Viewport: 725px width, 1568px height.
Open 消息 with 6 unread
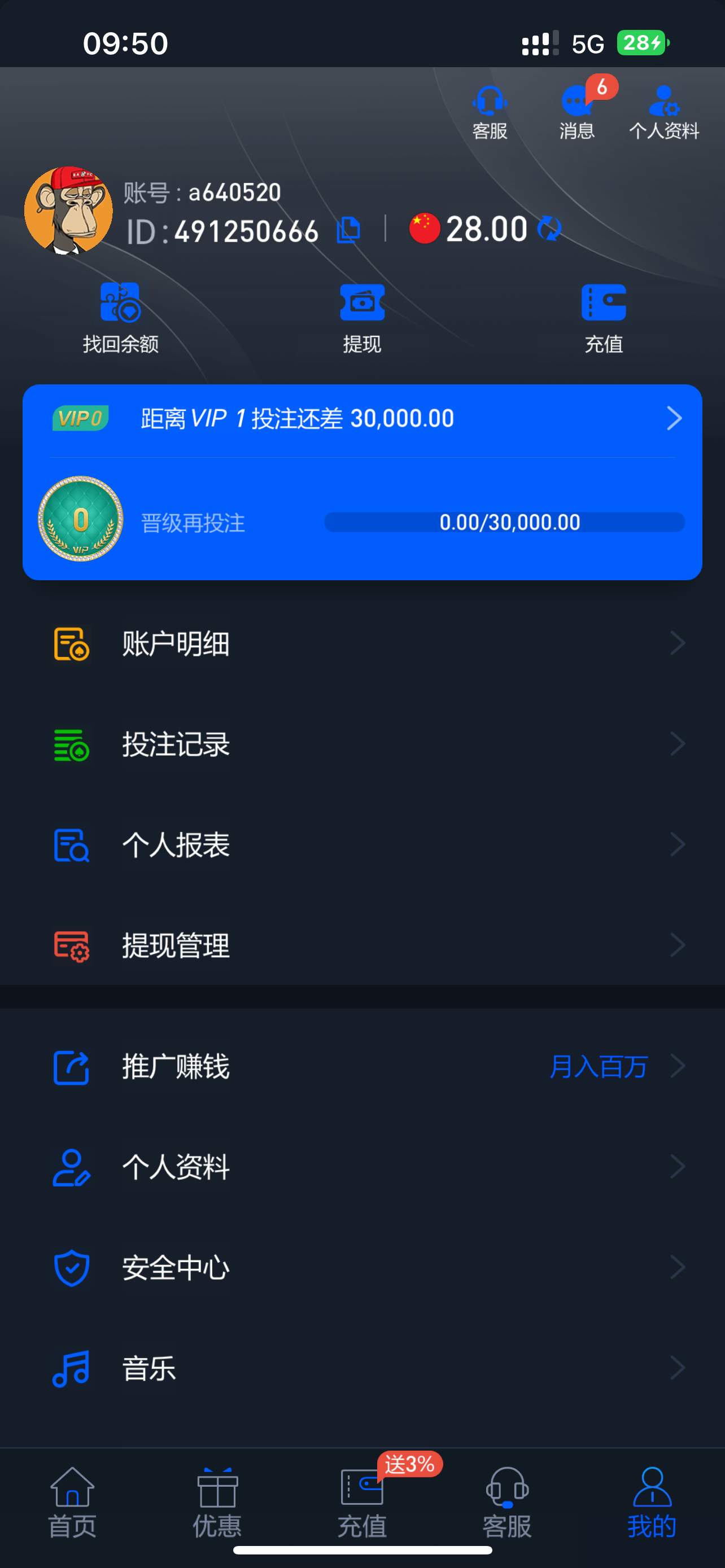click(577, 113)
